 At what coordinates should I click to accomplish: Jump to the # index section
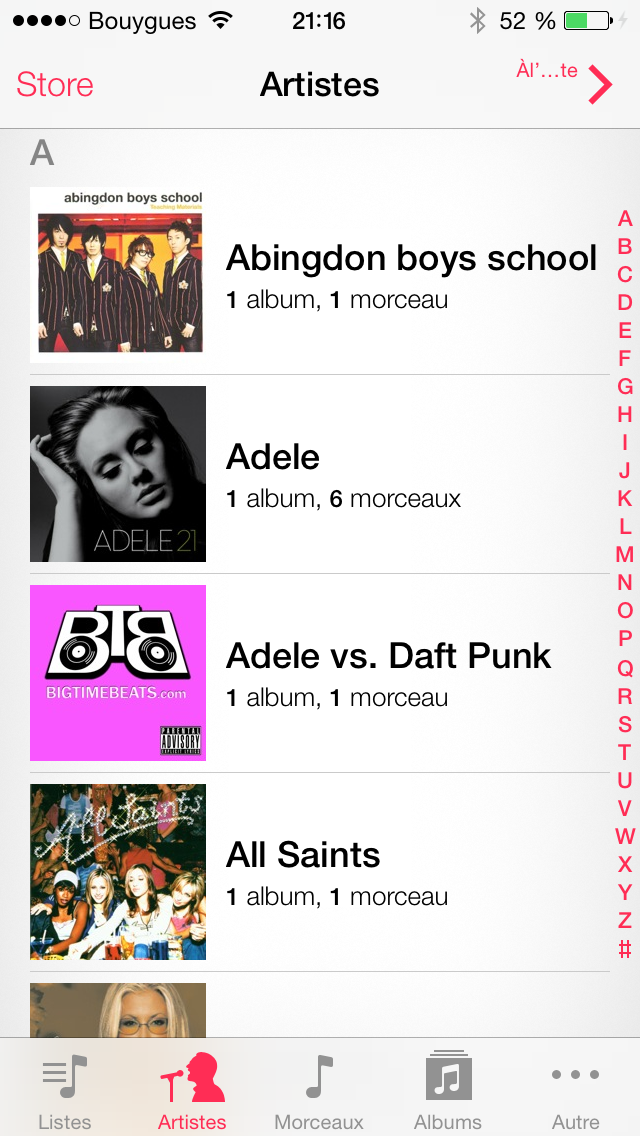tap(625, 948)
